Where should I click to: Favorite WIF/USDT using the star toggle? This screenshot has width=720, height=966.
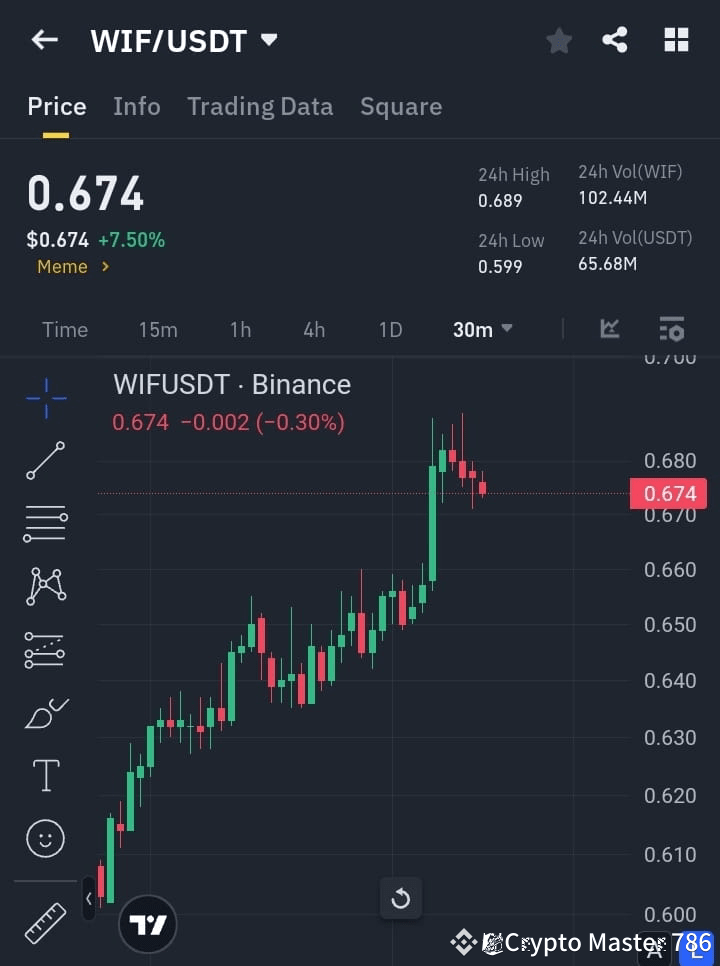(x=559, y=40)
